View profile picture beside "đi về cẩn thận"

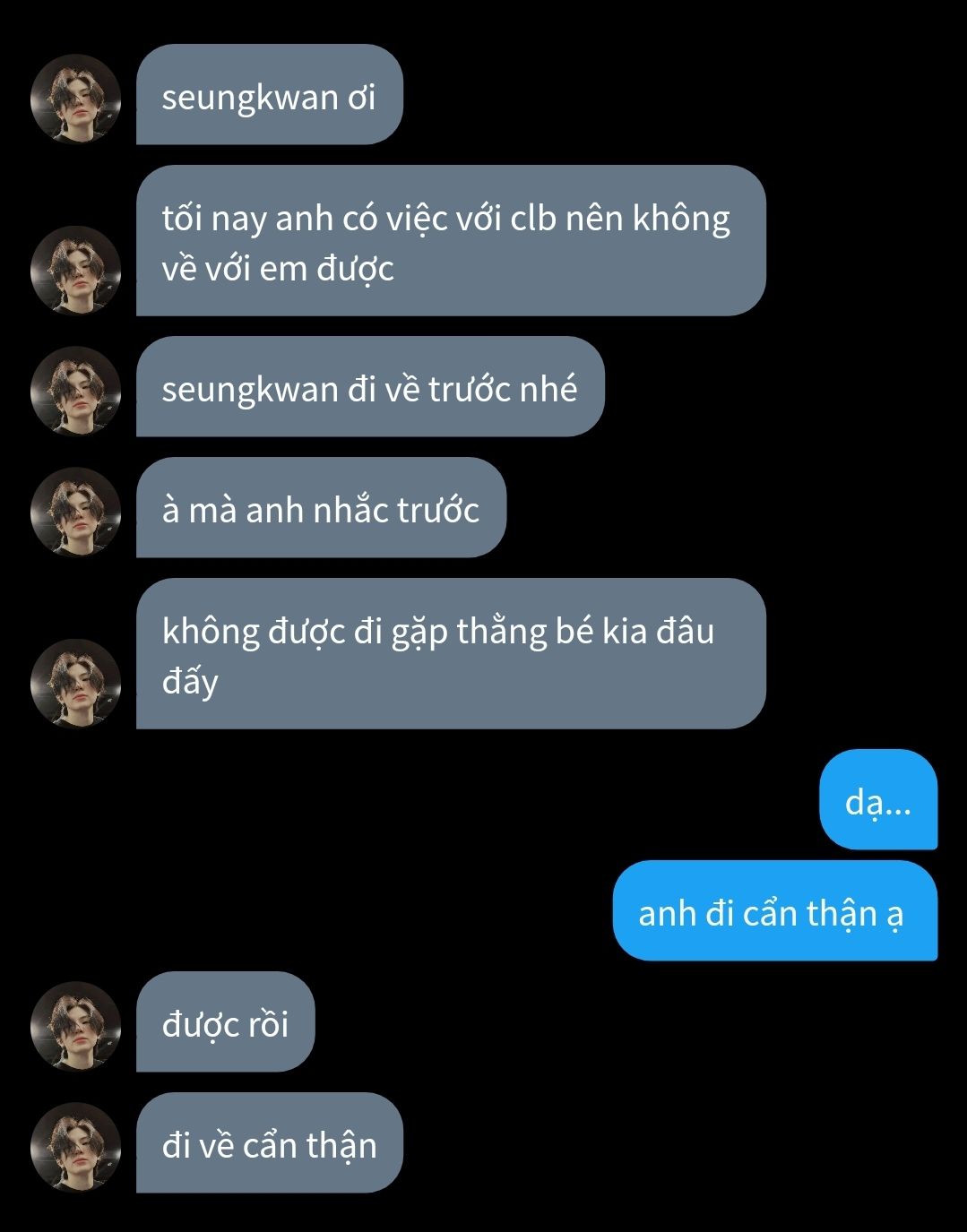click(76, 1147)
